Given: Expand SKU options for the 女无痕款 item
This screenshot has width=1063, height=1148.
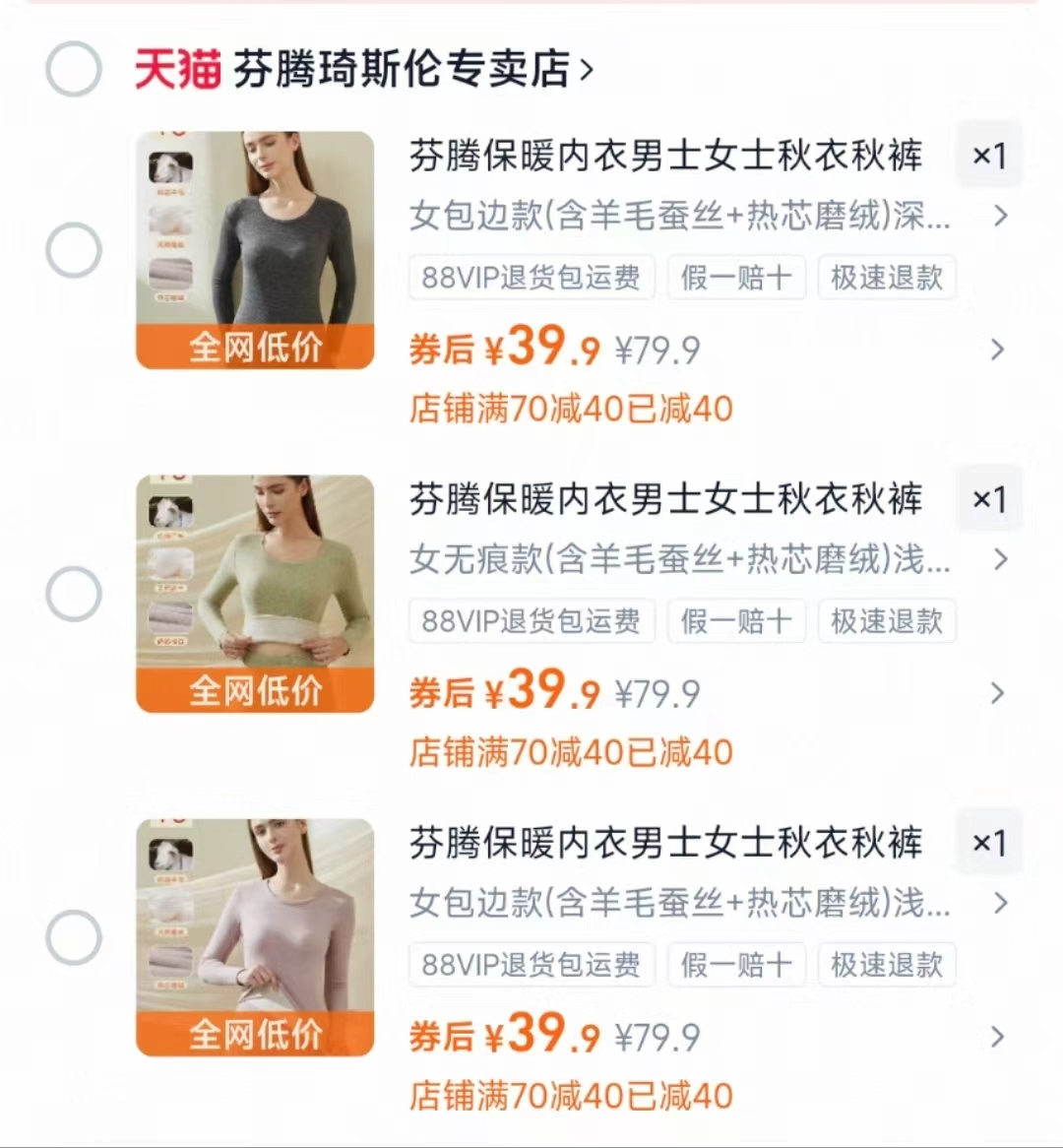Looking at the screenshot, I should [1002, 559].
